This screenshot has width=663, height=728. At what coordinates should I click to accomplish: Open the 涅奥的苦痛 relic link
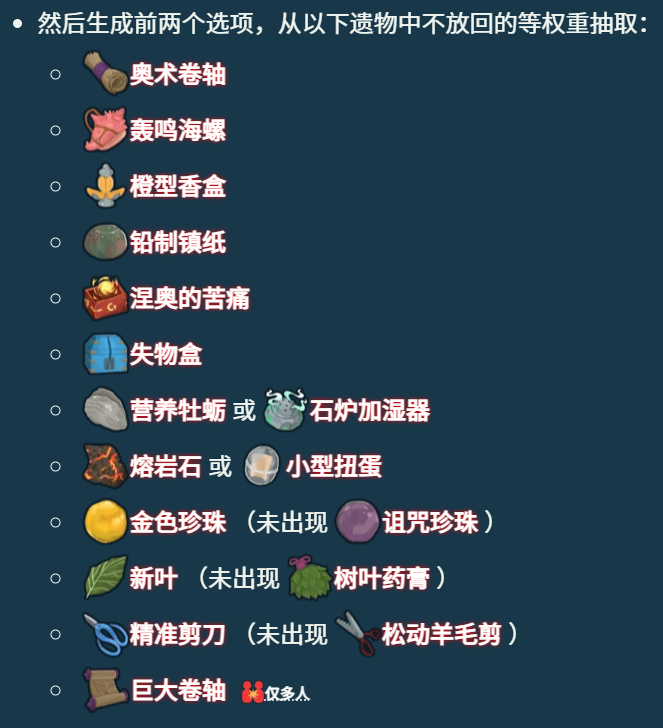point(190,299)
